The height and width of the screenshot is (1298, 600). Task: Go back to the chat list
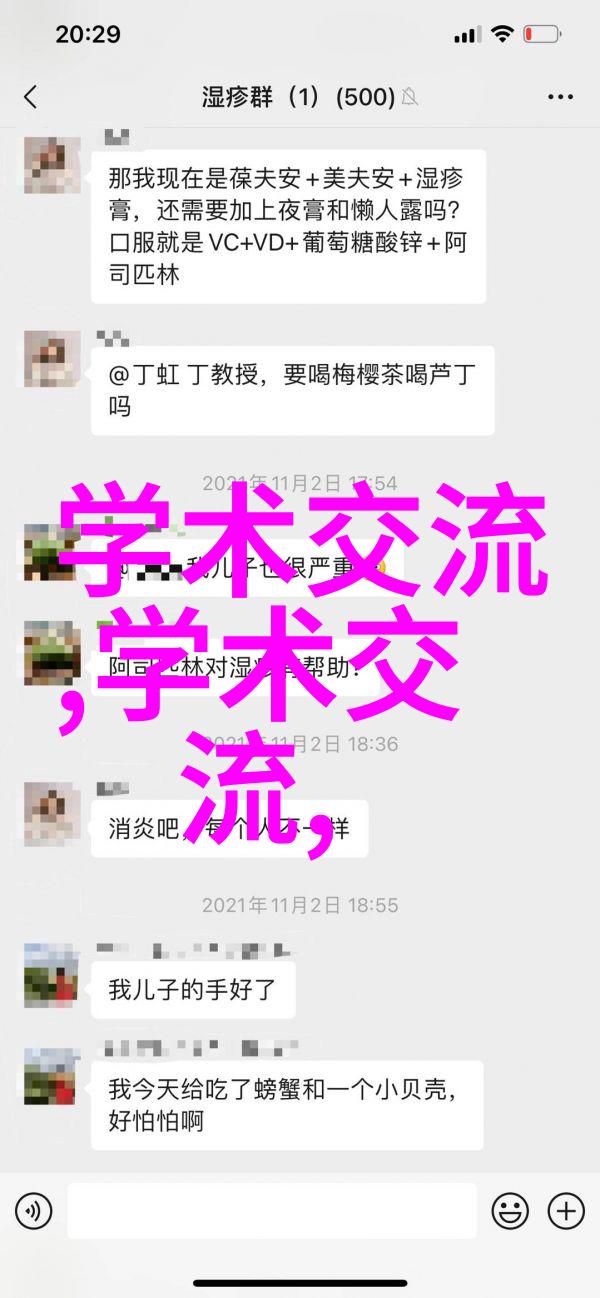[x=31, y=97]
